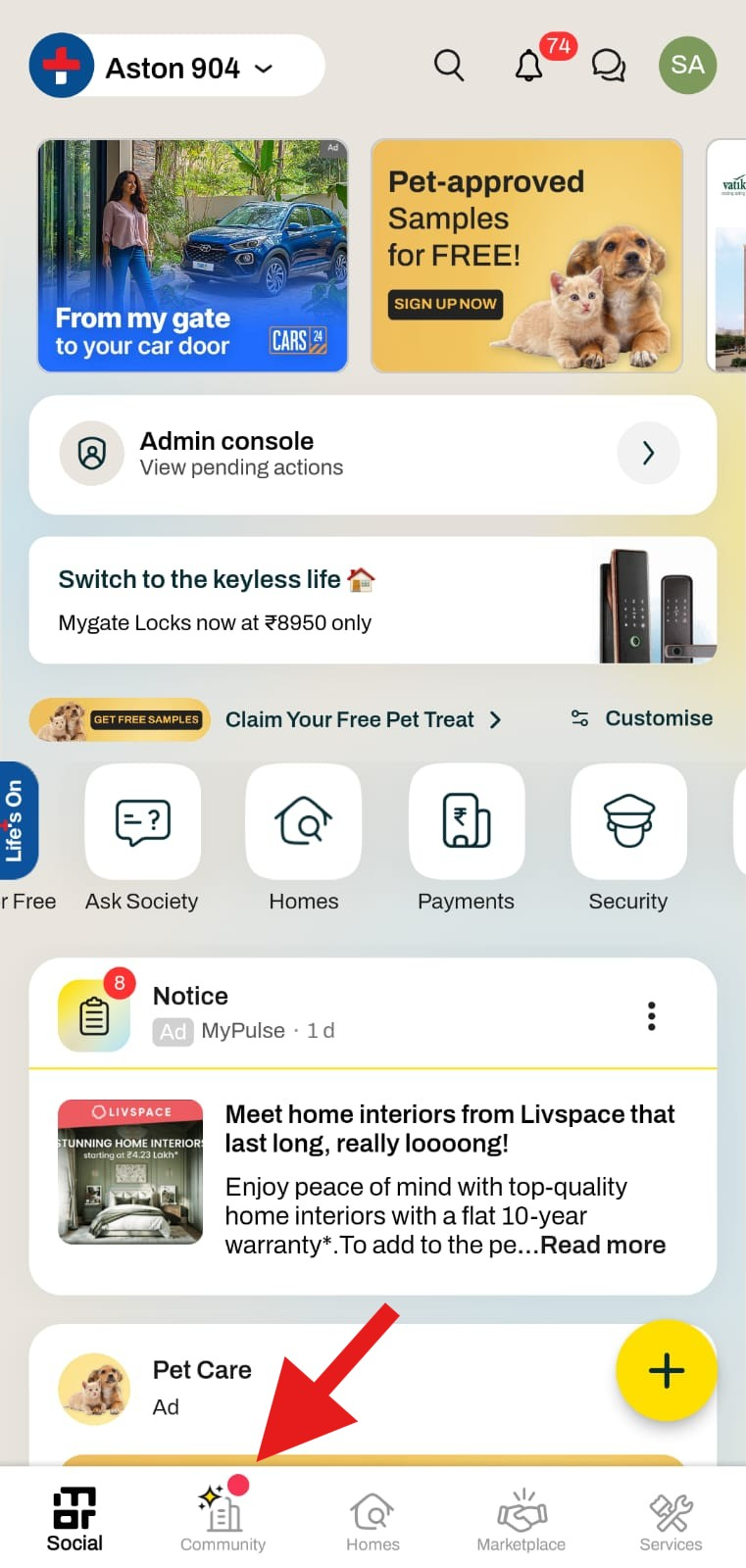Open the Payments shortcut
The height and width of the screenshot is (1568, 746).
pyautogui.click(x=467, y=822)
